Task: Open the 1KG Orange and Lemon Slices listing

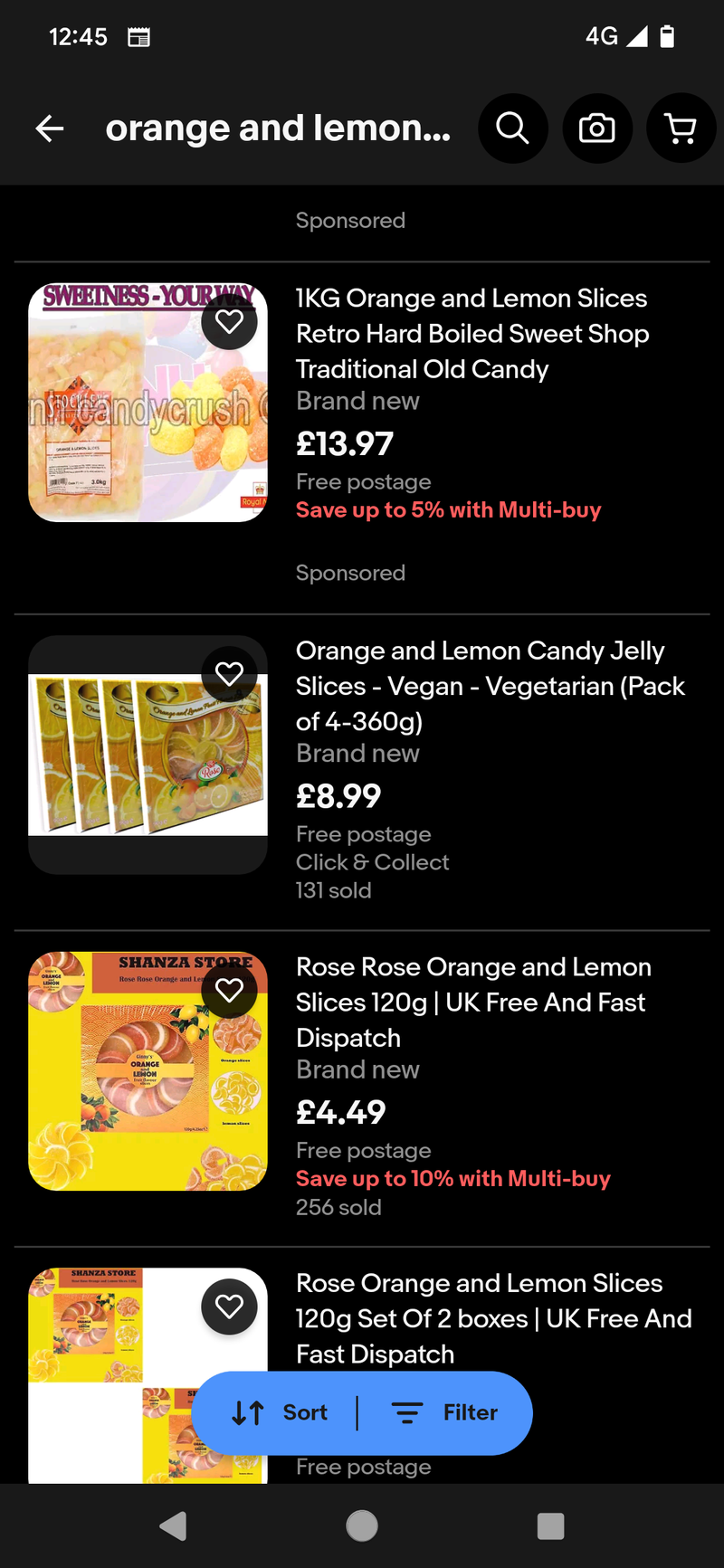Action: click(471, 333)
